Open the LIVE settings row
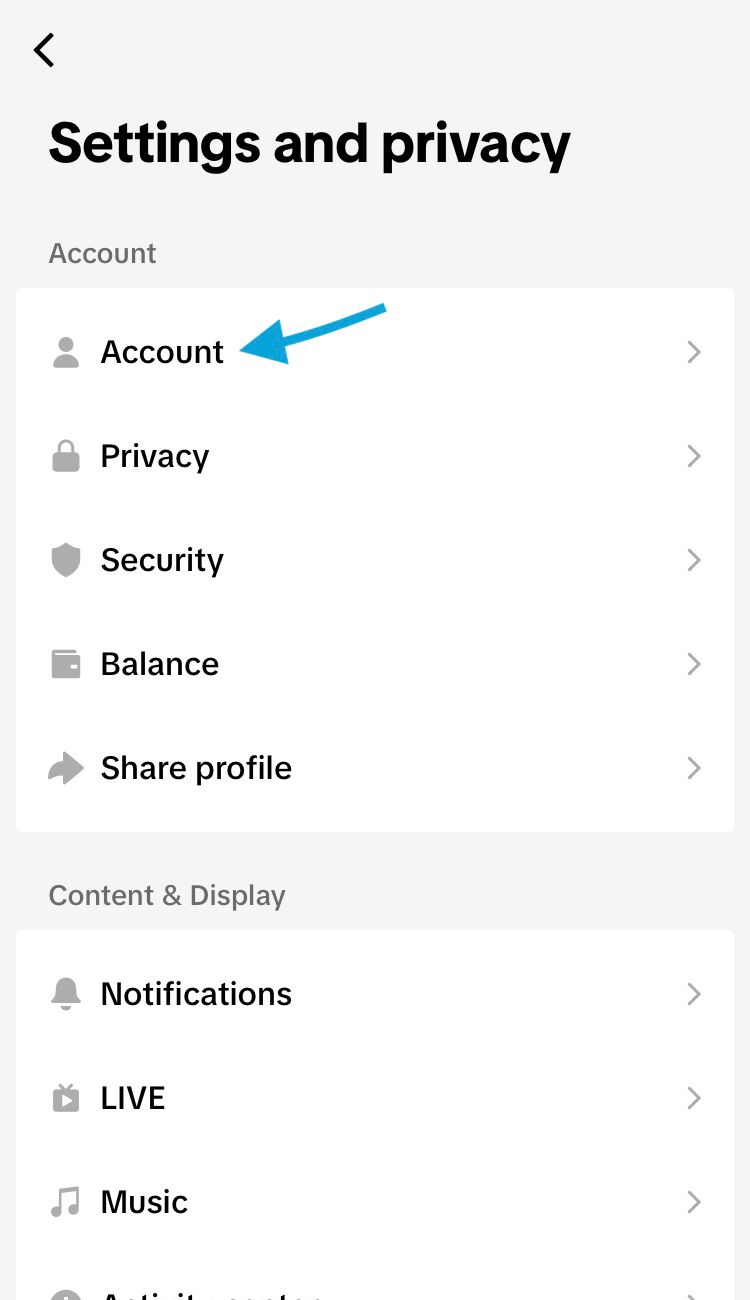This screenshot has width=750, height=1300. [375, 1098]
